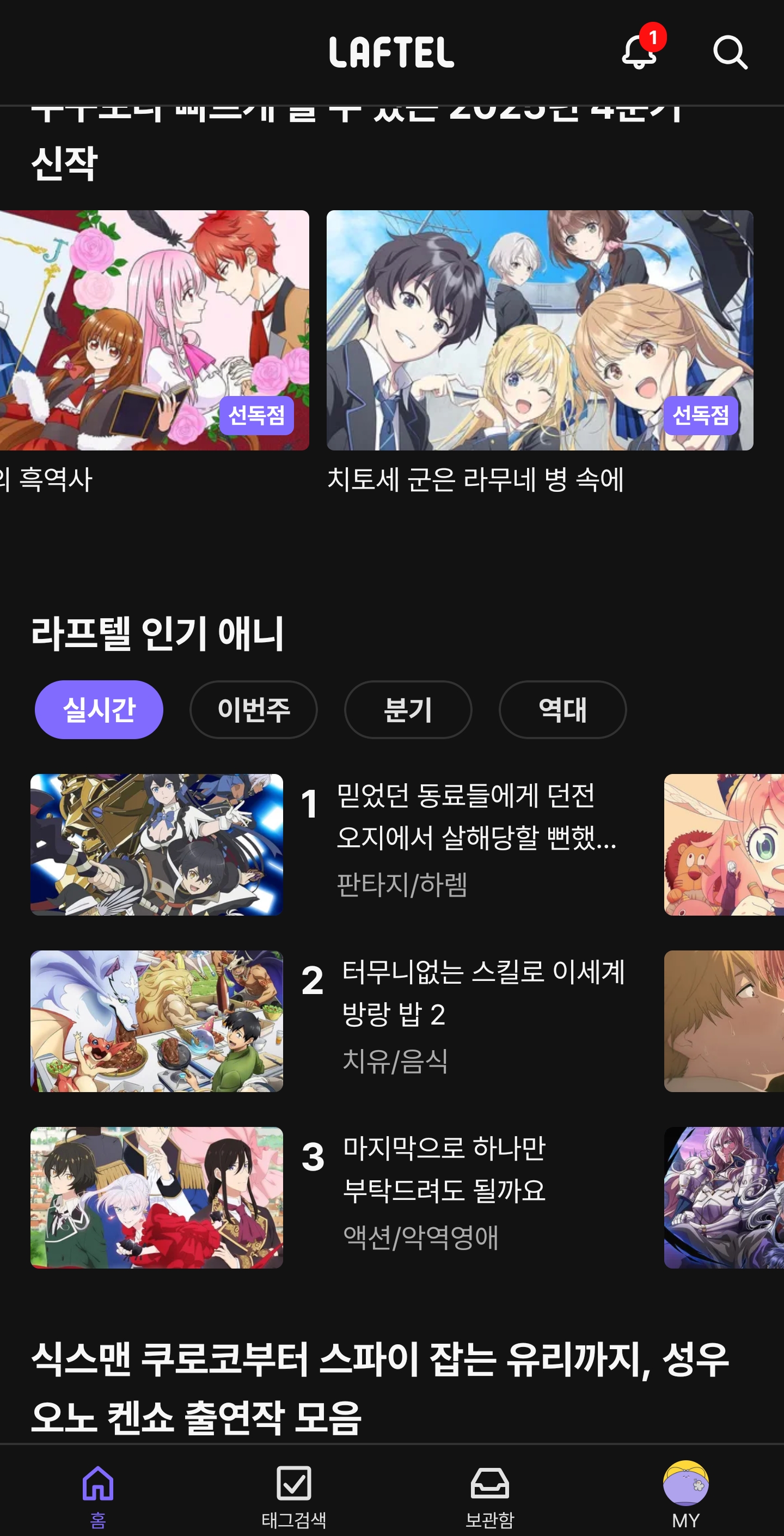
Task: Switch to the 역대 ranking chip
Action: click(x=562, y=710)
